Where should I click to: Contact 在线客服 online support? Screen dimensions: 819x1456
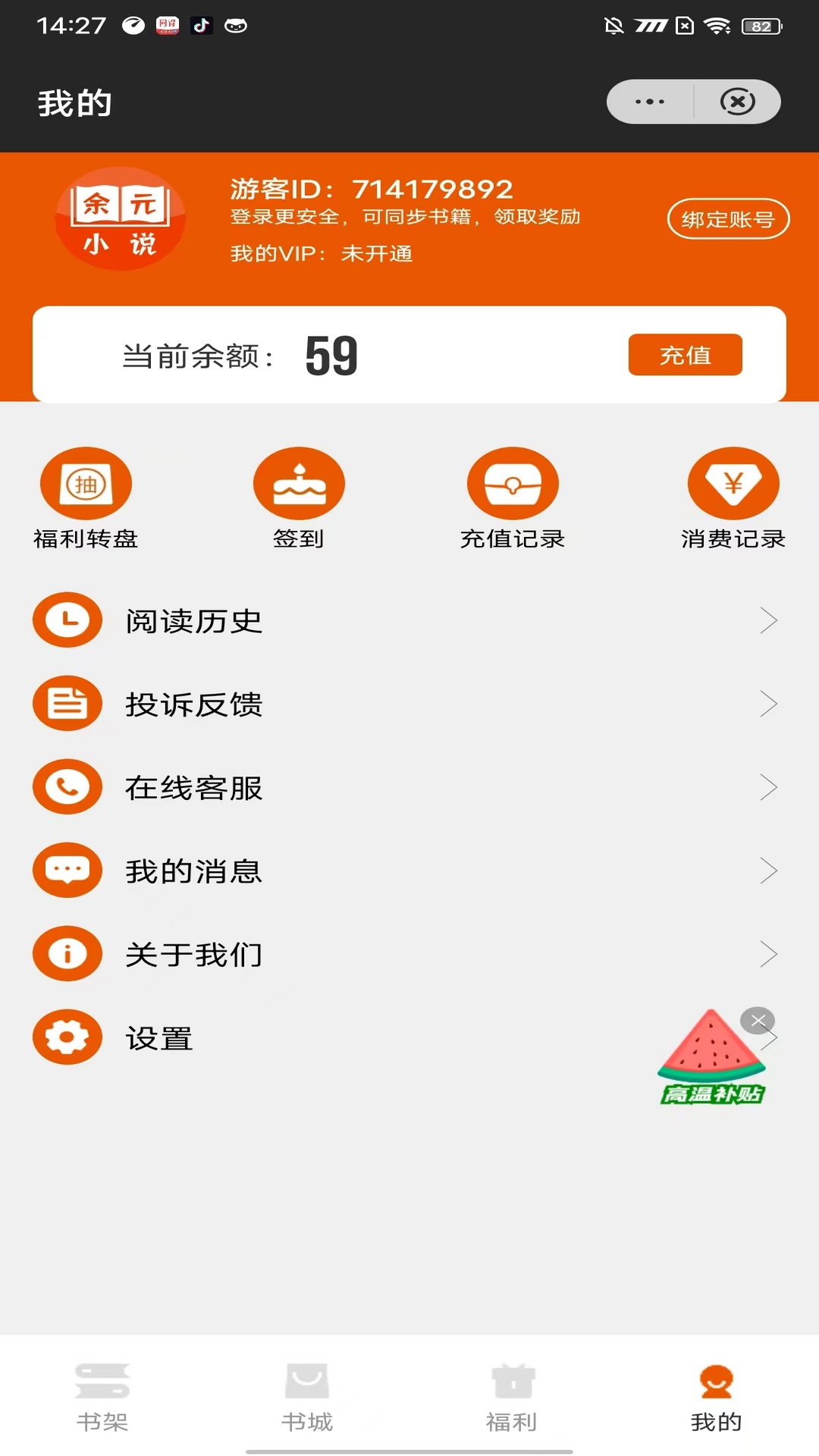[x=409, y=787]
